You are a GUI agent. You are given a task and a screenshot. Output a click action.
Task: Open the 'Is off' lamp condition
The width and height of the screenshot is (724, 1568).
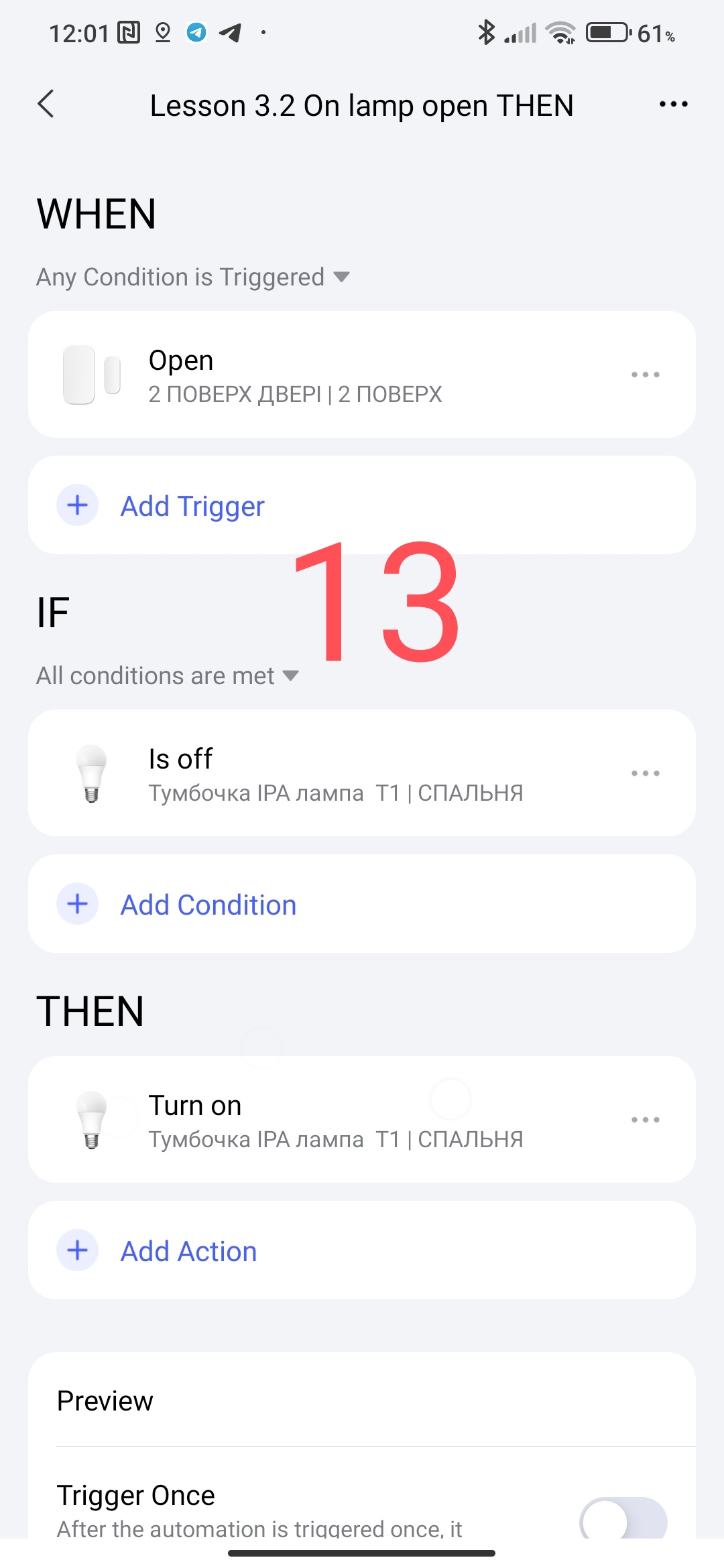(x=335, y=774)
